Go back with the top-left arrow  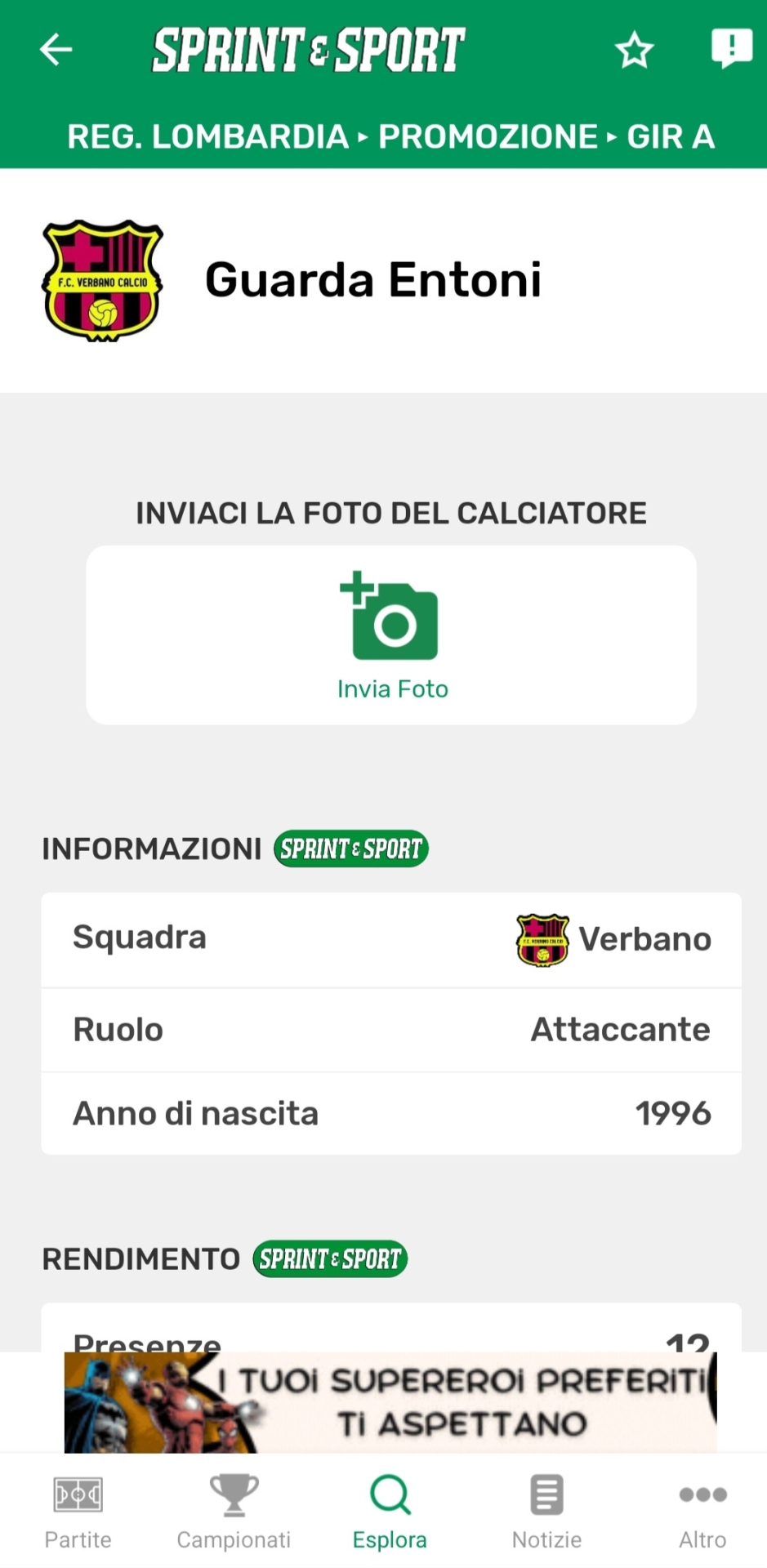(x=56, y=50)
